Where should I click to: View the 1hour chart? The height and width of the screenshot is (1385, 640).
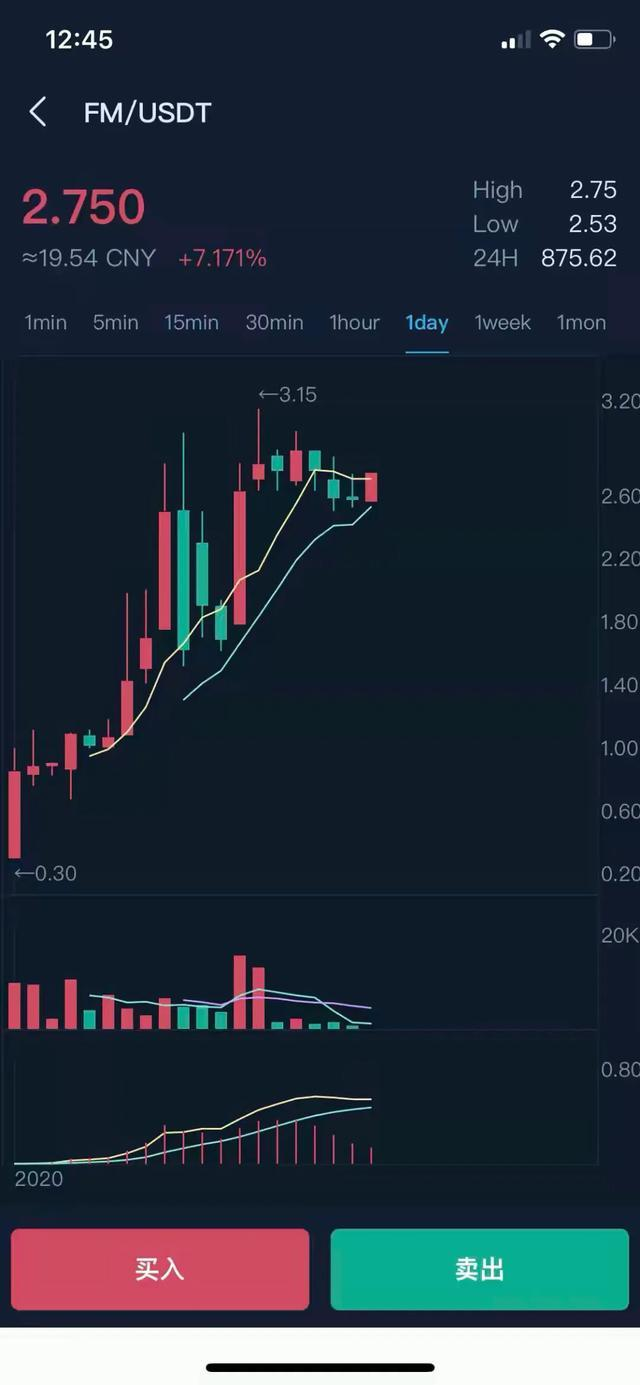[x=354, y=322]
